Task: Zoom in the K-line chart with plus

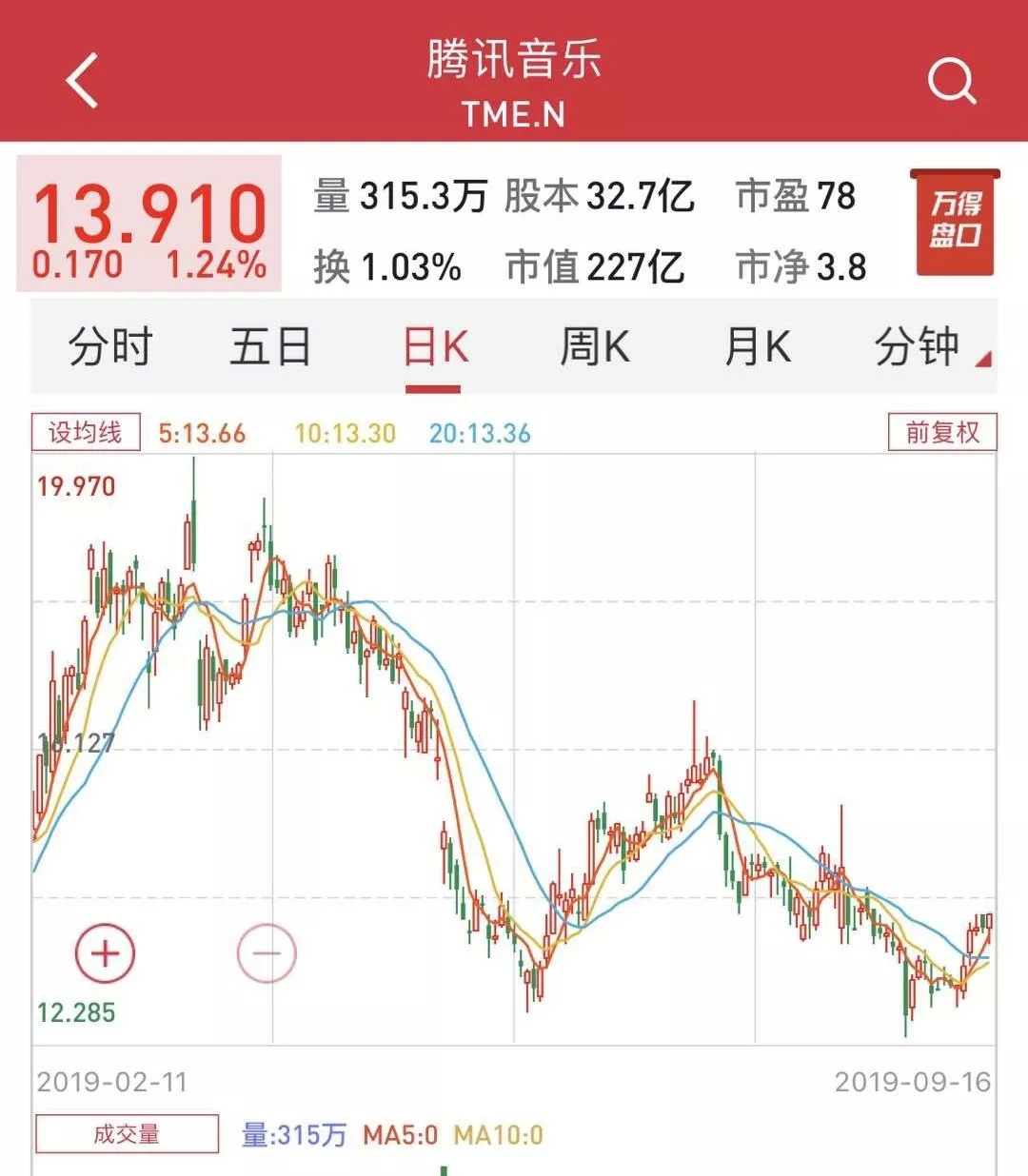Action: 105,953
